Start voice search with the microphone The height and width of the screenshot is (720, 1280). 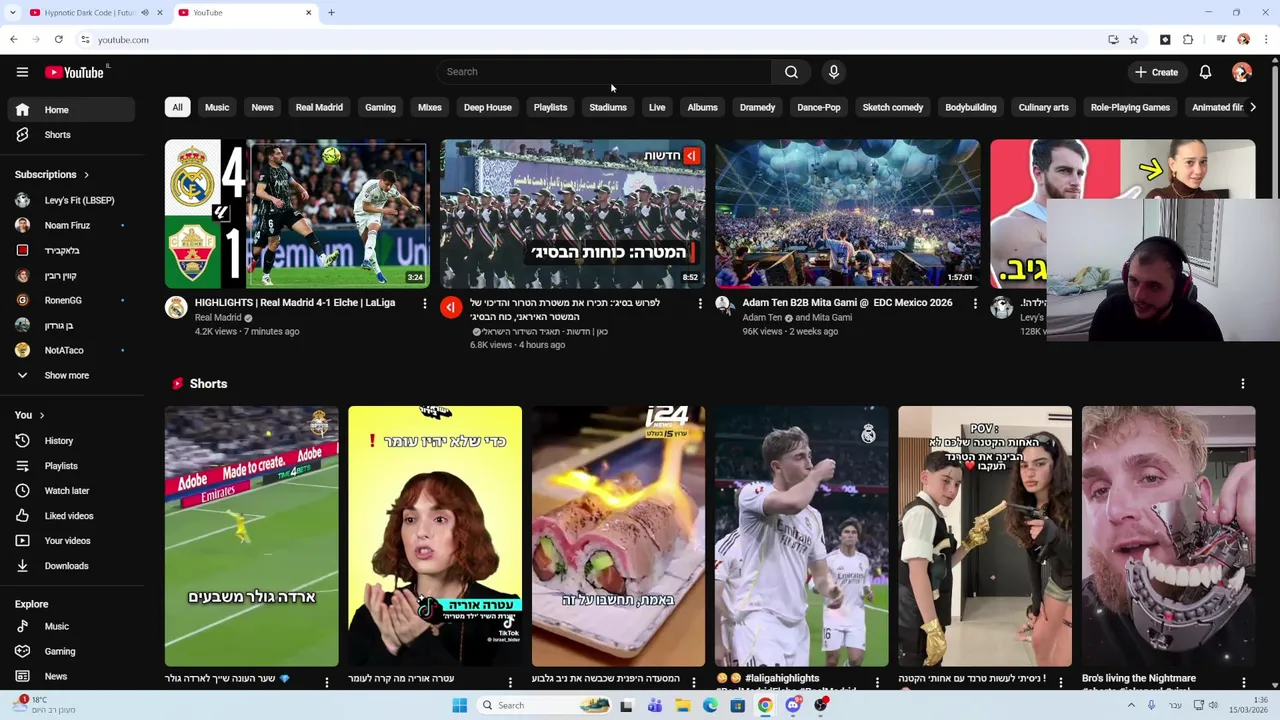[x=834, y=72]
